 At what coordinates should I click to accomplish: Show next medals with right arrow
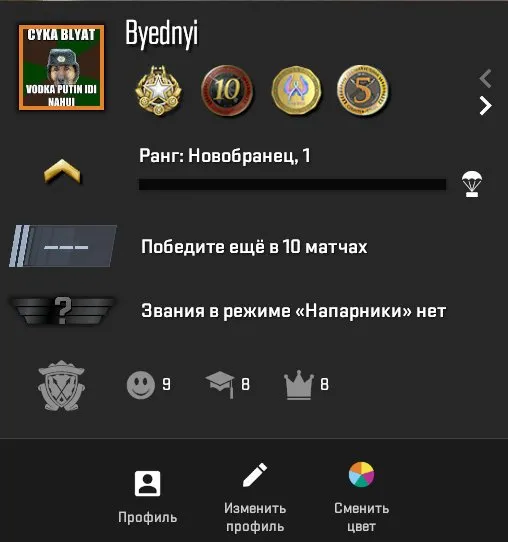coord(486,106)
